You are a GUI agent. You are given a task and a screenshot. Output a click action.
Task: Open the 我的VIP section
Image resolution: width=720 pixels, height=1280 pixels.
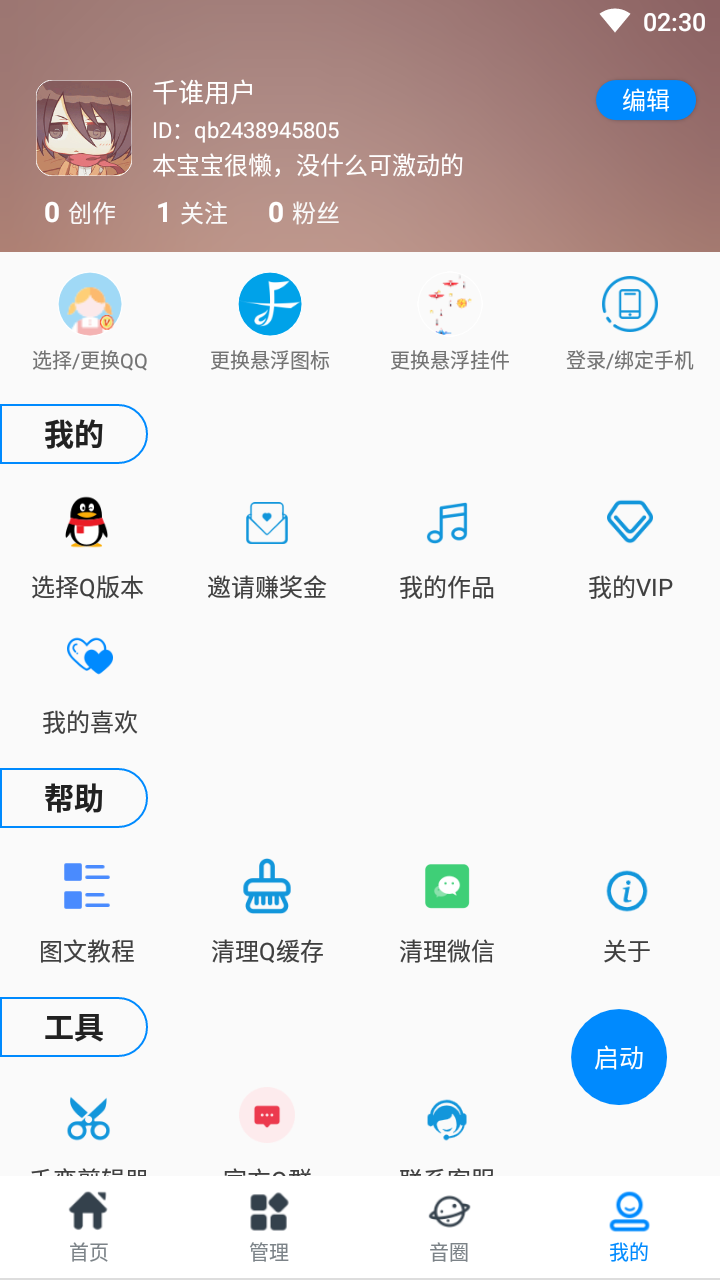coord(629,545)
